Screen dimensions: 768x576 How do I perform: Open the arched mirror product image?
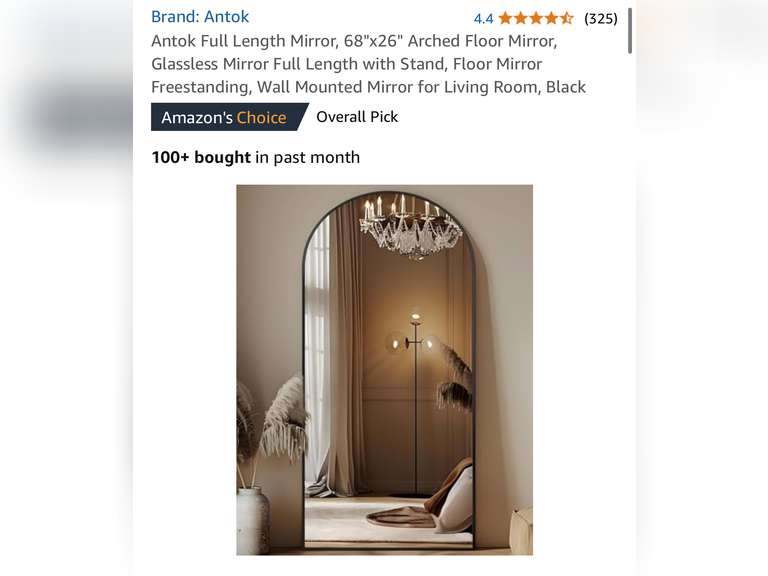point(384,370)
